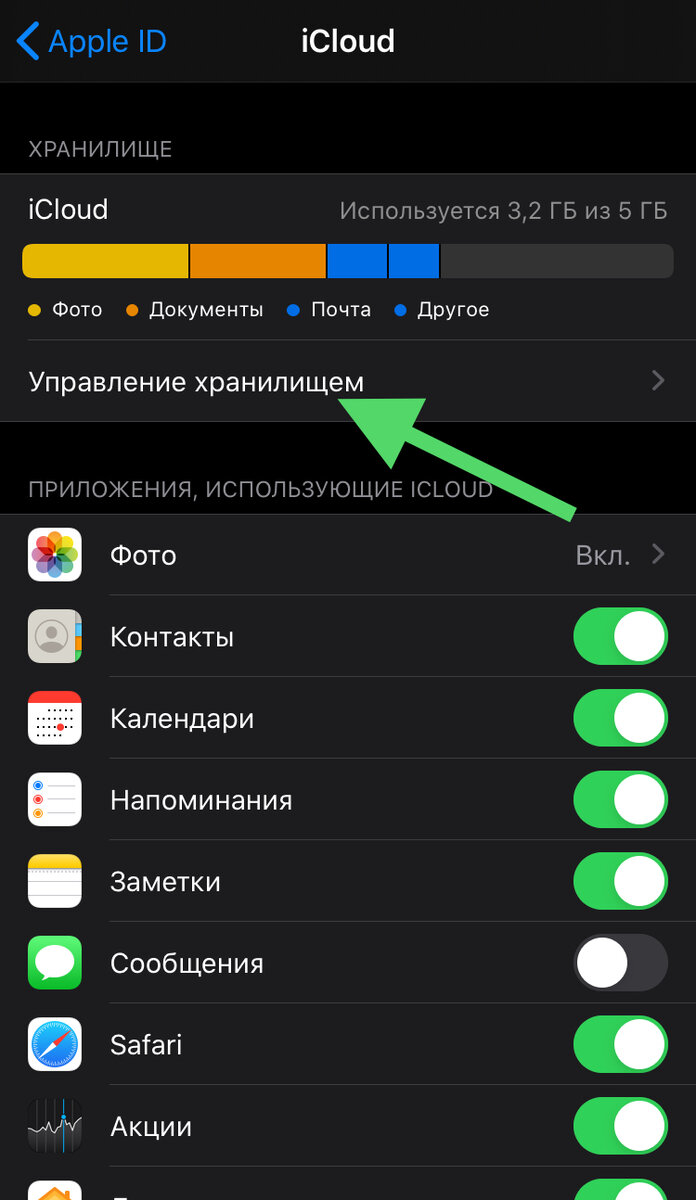696x1200 pixels.
Task: Switch off Напоминания toggle
Action: click(x=620, y=800)
